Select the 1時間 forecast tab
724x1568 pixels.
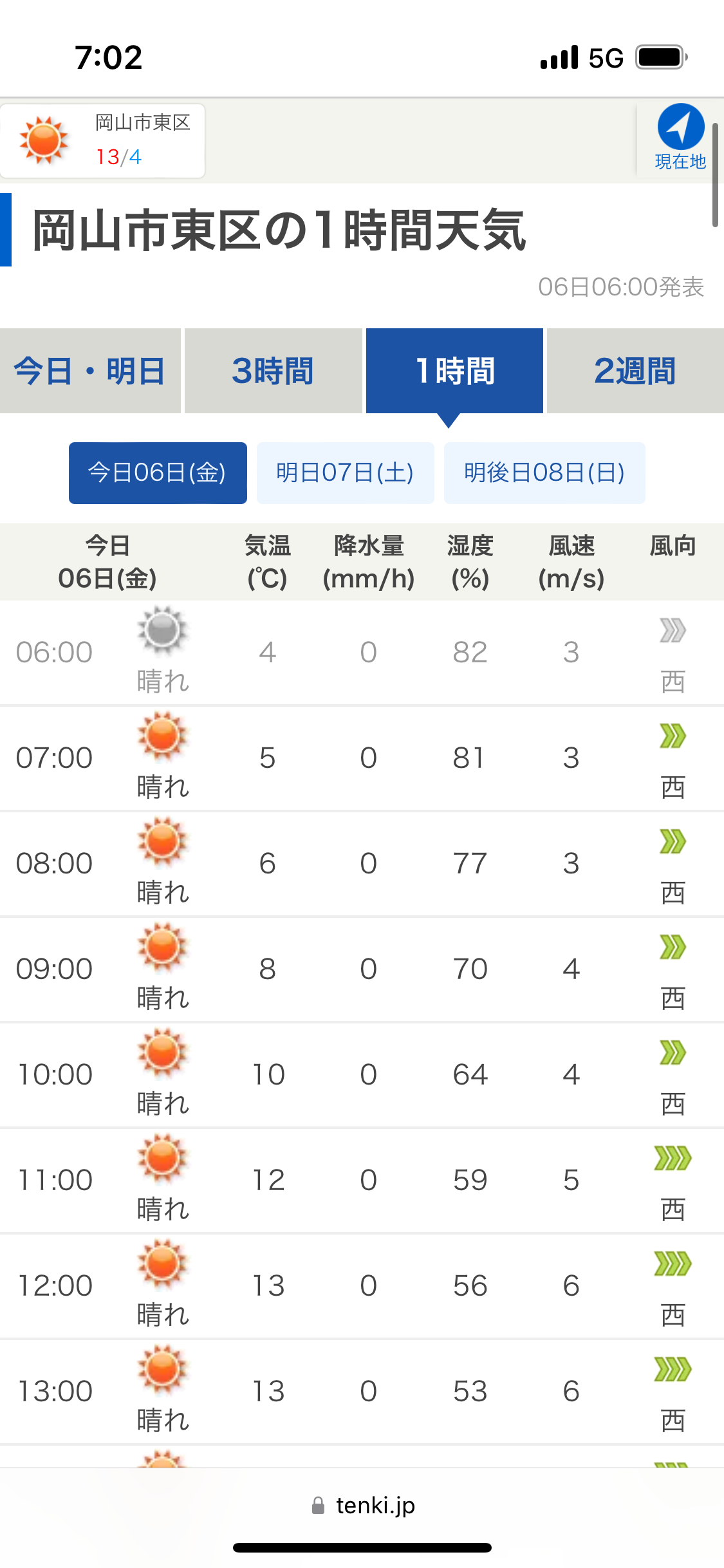coord(454,371)
